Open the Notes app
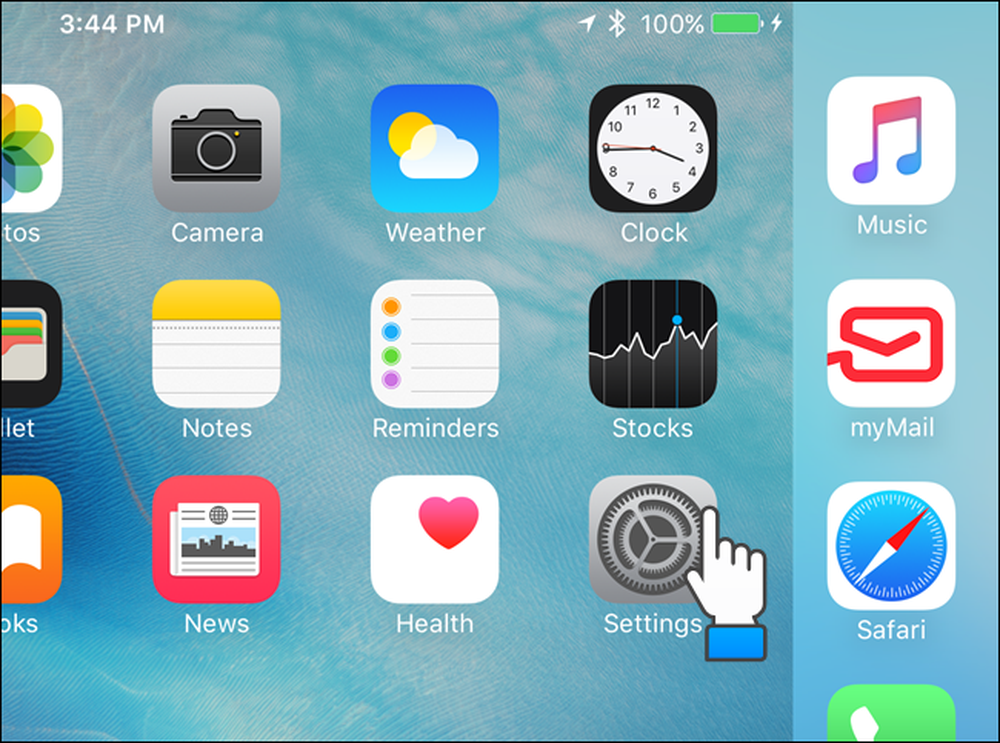1000x743 pixels. pos(216,344)
